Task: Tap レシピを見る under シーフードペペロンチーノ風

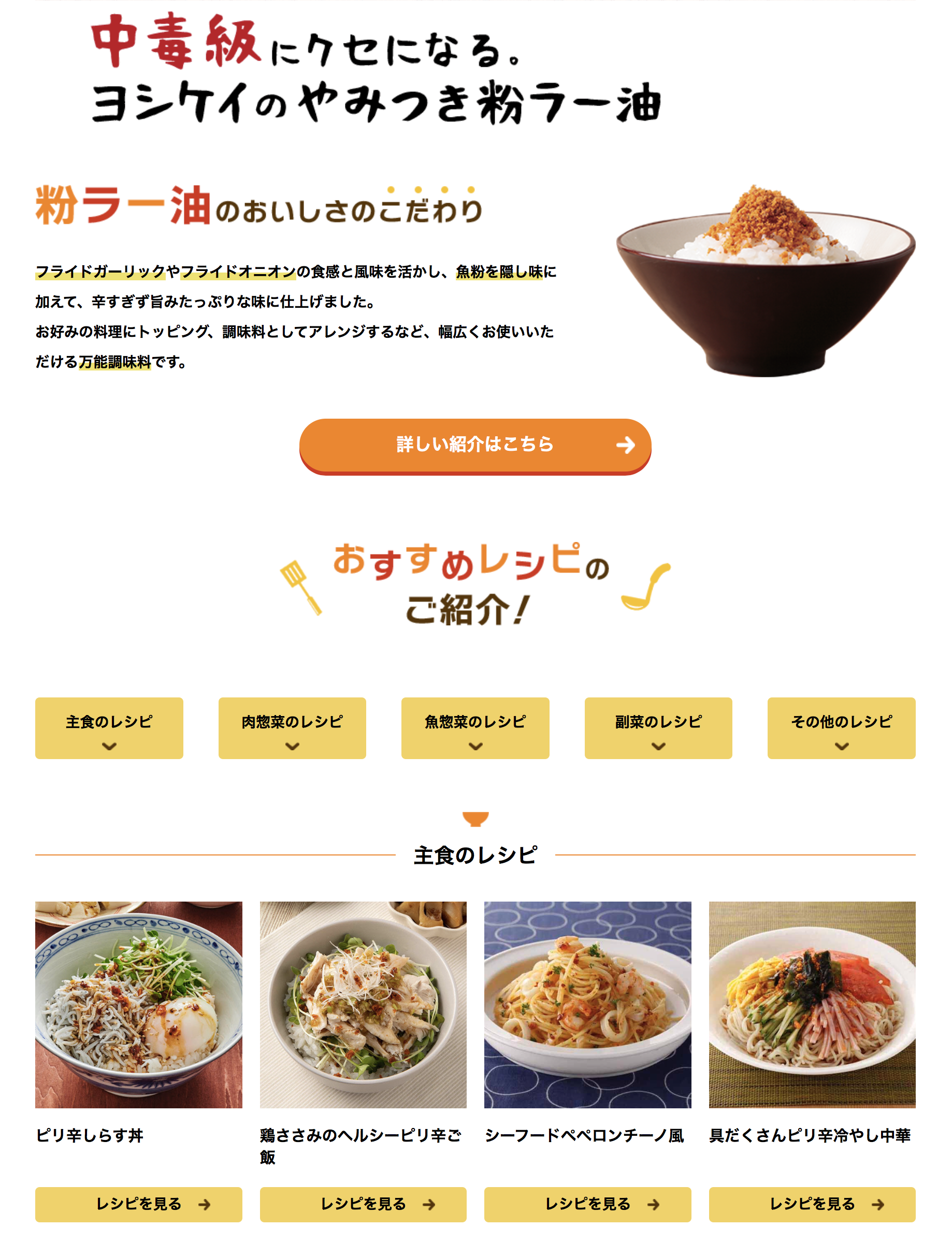Action: [x=587, y=1204]
